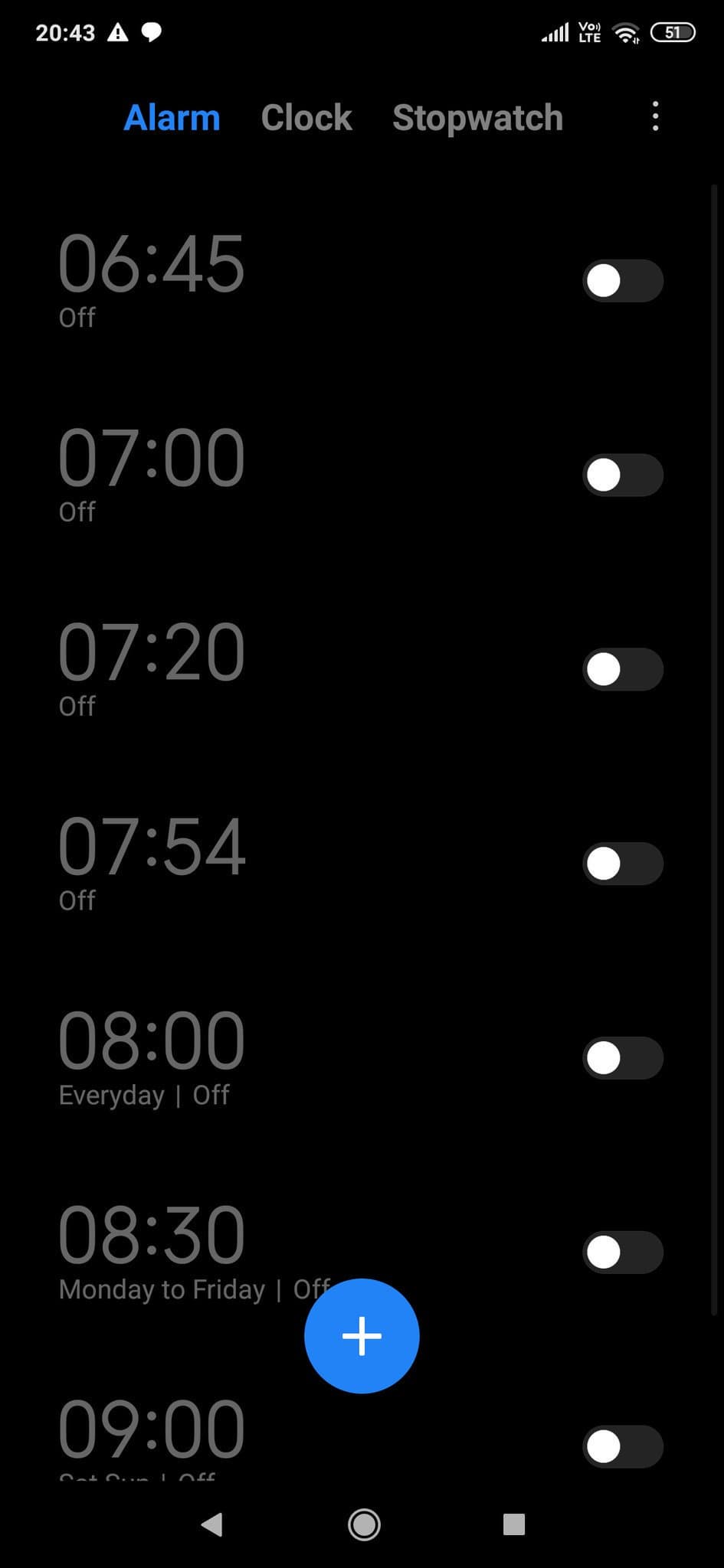Open recent apps with square button
Screen dimensions: 724x1568
513,1524
